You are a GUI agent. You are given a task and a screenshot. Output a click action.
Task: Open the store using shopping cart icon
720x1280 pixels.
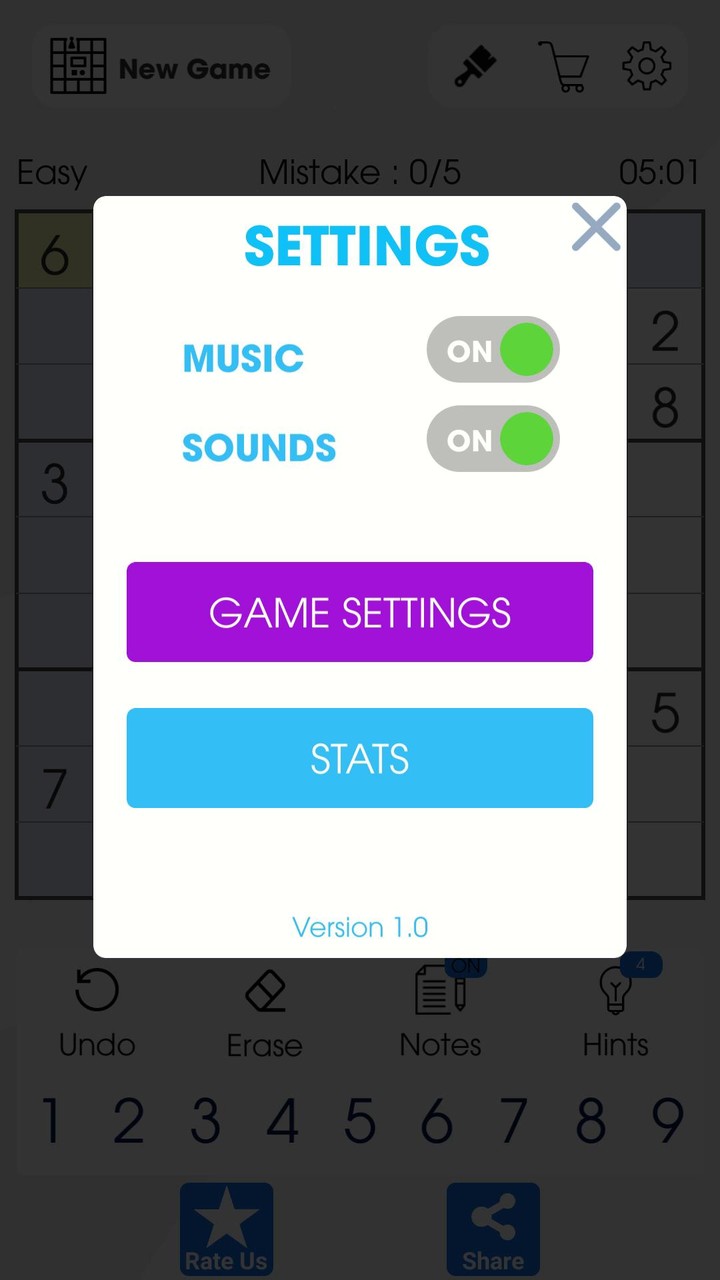pyautogui.click(x=563, y=66)
